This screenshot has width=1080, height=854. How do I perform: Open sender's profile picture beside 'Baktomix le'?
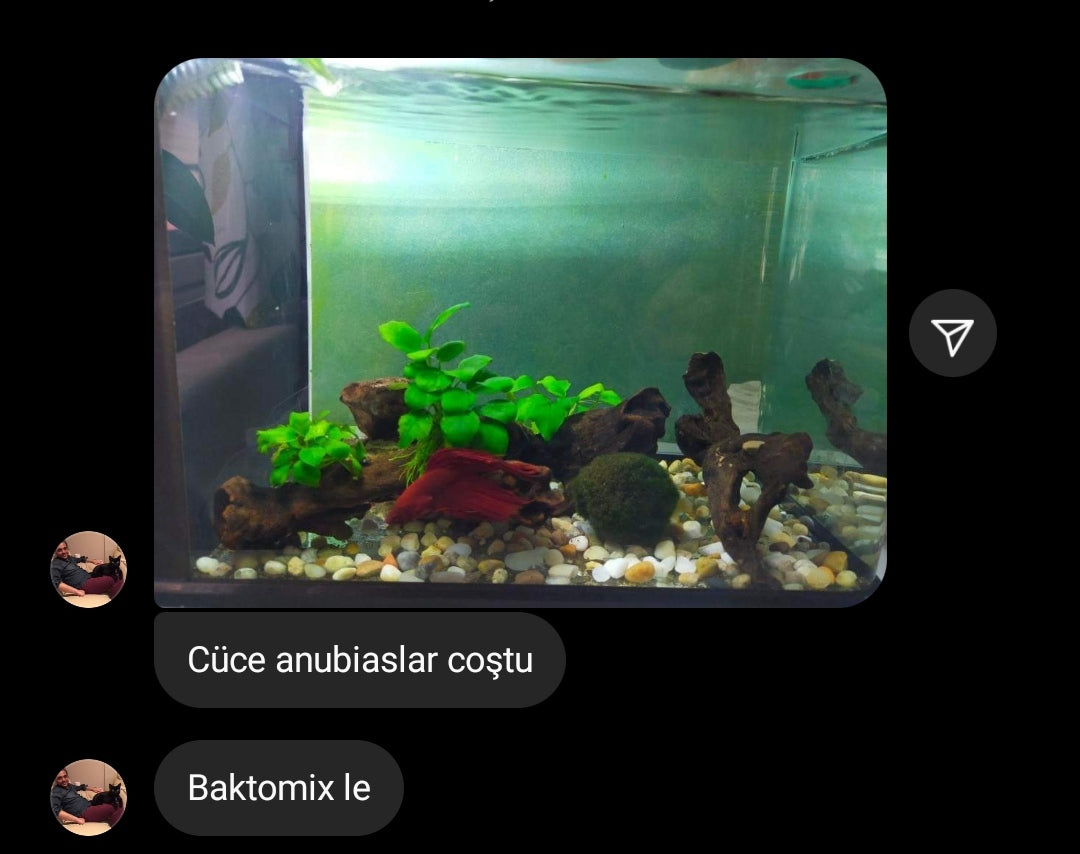89,797
